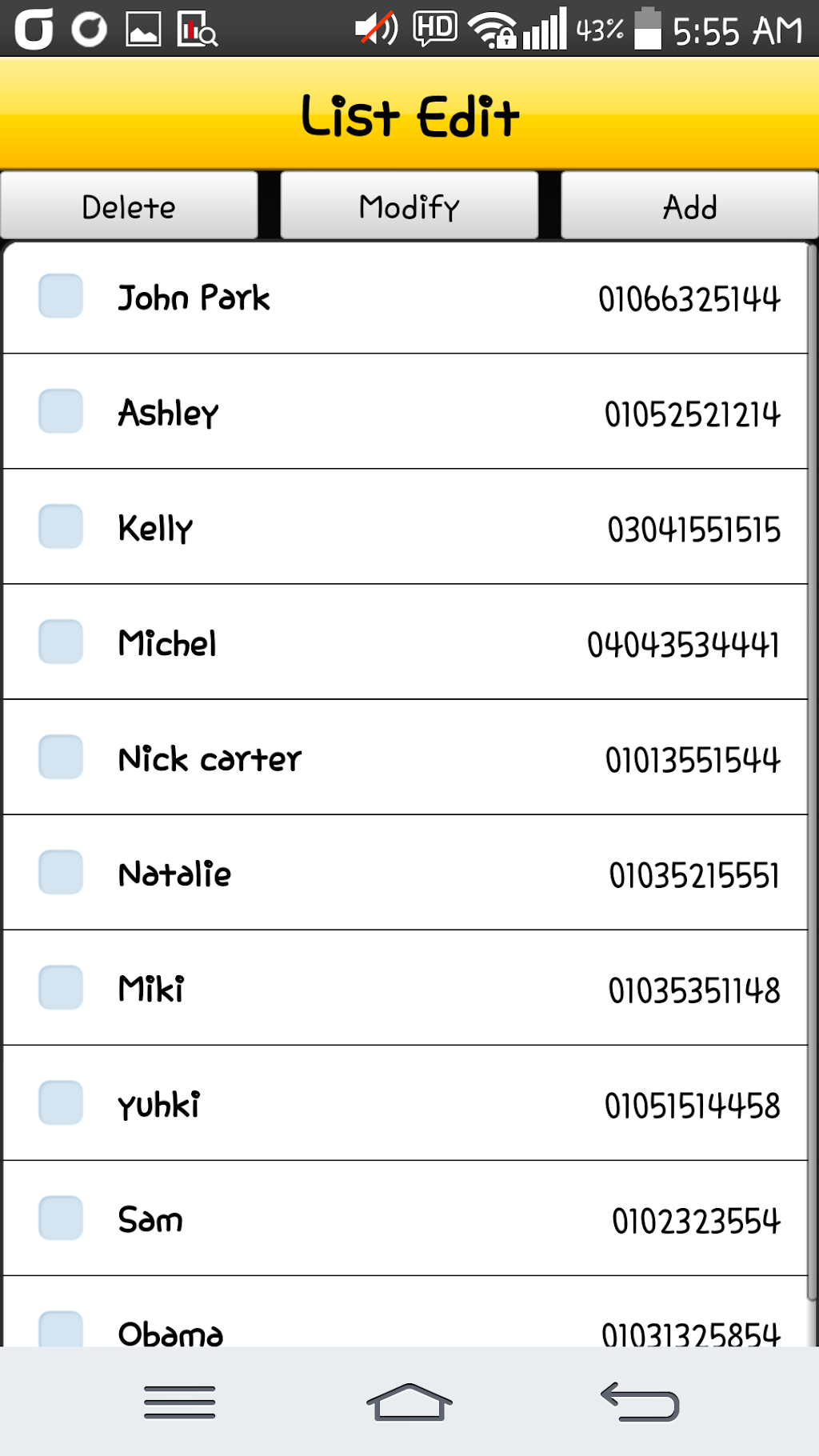819x1456 pixels.
Task: Tap the Modify button
Action: point(409,206)
